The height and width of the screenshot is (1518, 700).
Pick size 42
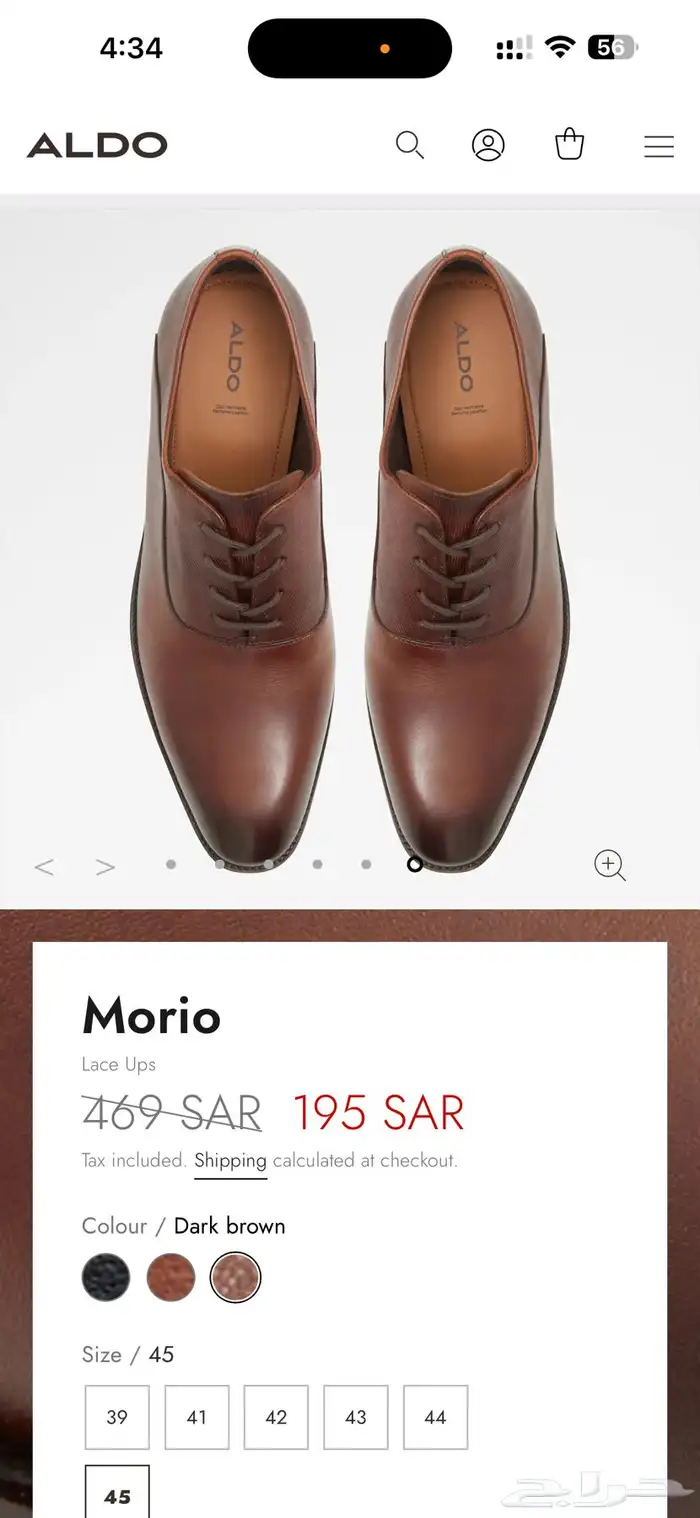[276, 1417]
